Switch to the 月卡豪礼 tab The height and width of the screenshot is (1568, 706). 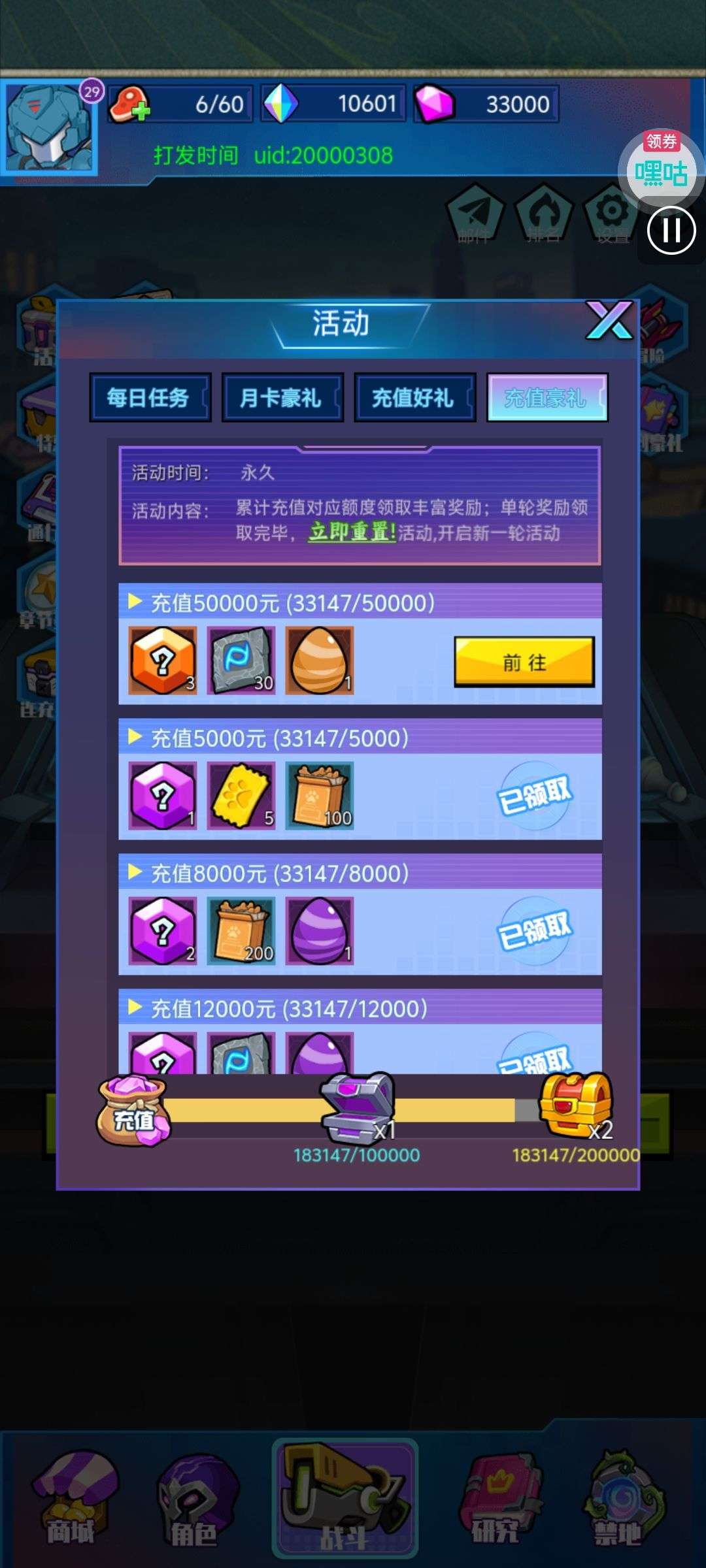point(282,397)
